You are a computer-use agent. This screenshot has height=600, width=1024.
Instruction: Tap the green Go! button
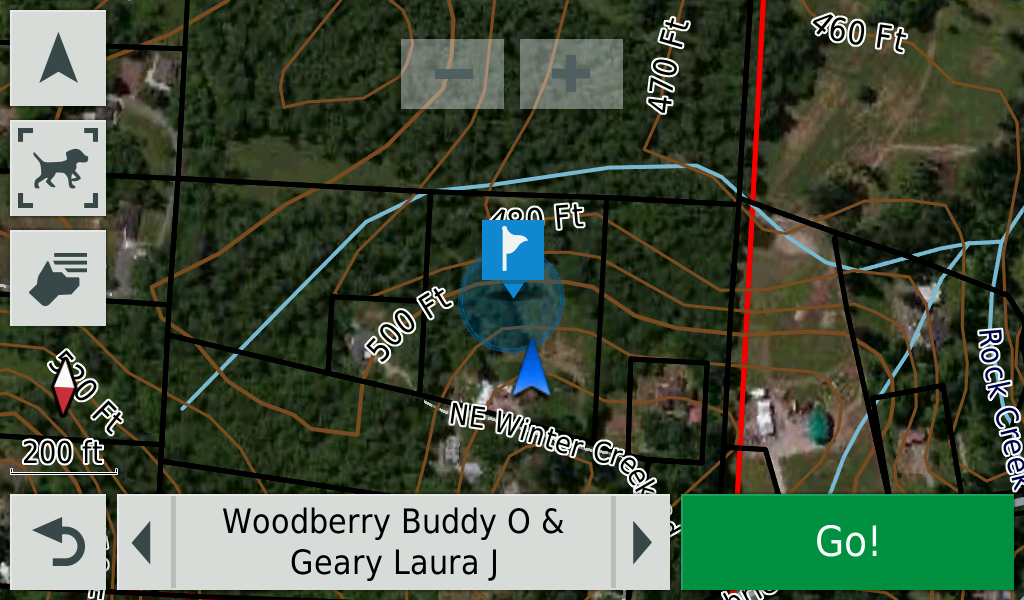click(847, 541)
